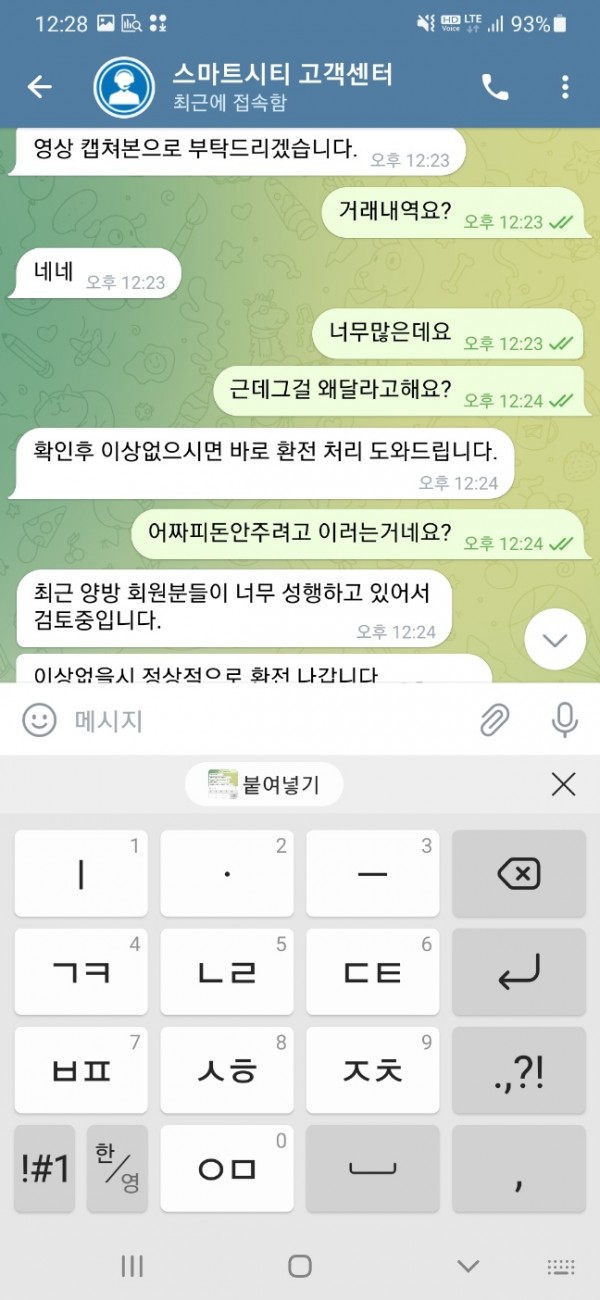Jump to the latest message
Image resolution: width=600 pixels, height=1300 pixels.
coord(554,639)
